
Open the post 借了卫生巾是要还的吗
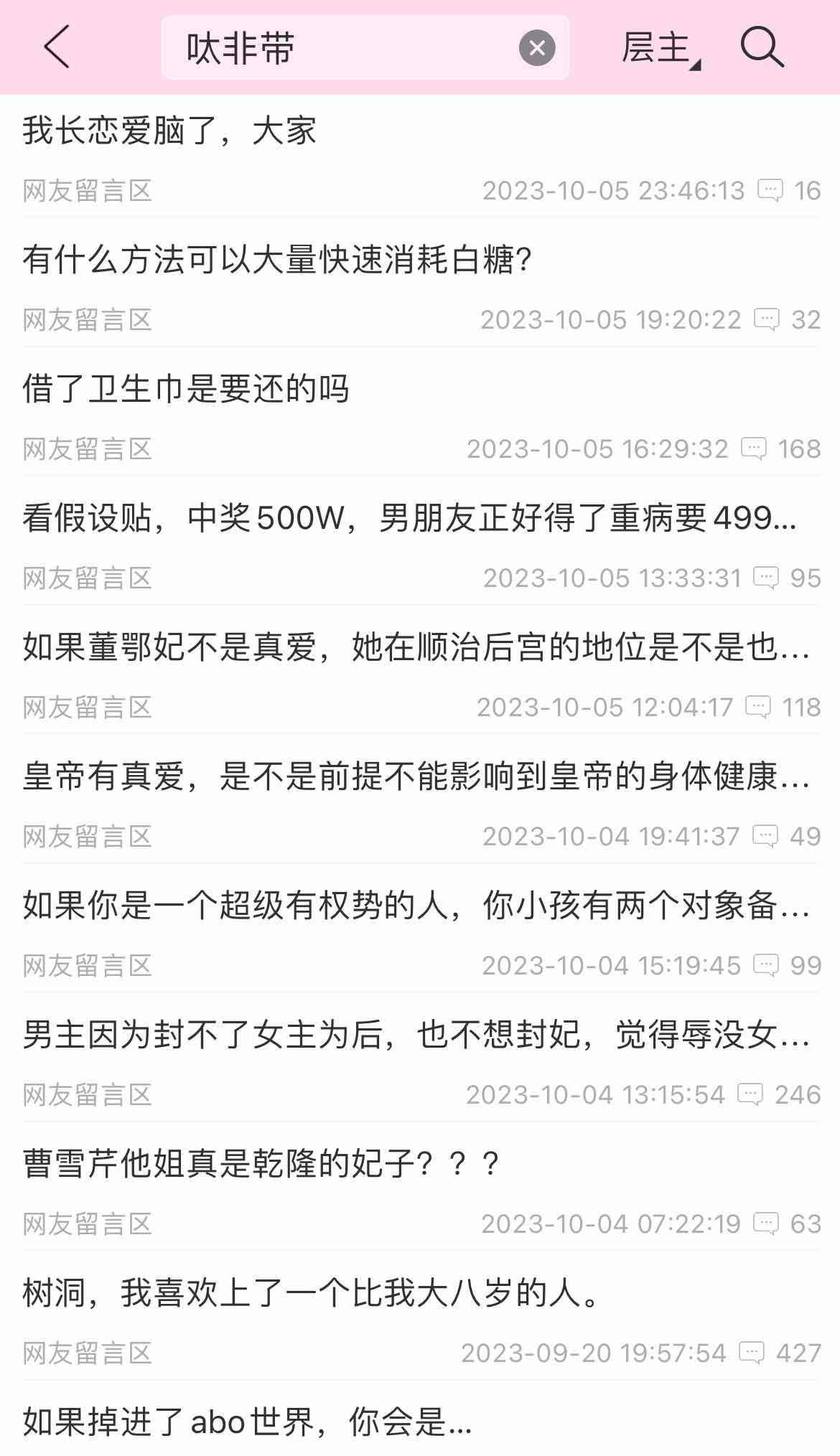click(186, 389)
